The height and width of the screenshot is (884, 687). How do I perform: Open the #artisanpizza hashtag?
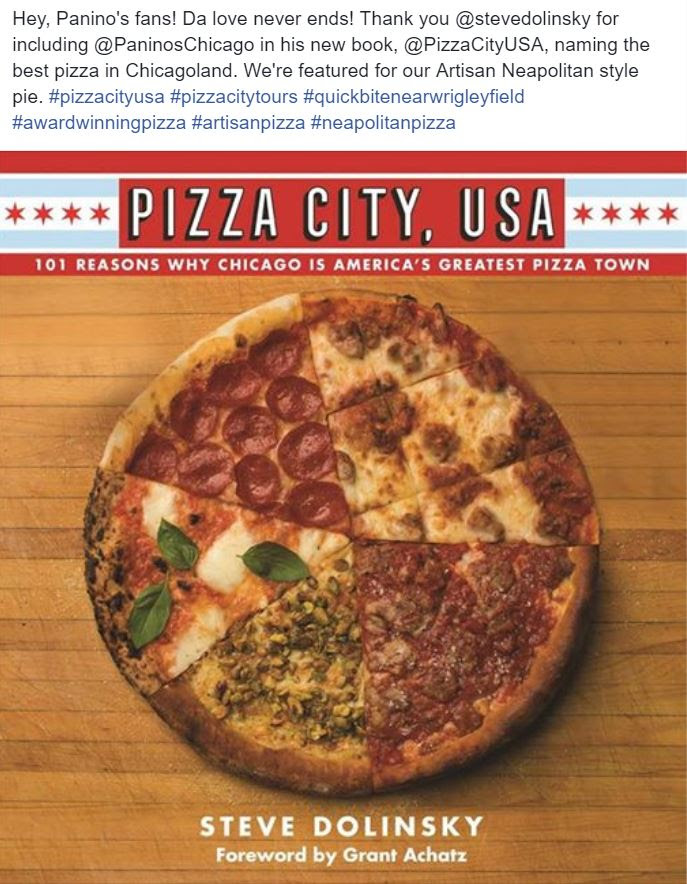[x=244, y=122]
